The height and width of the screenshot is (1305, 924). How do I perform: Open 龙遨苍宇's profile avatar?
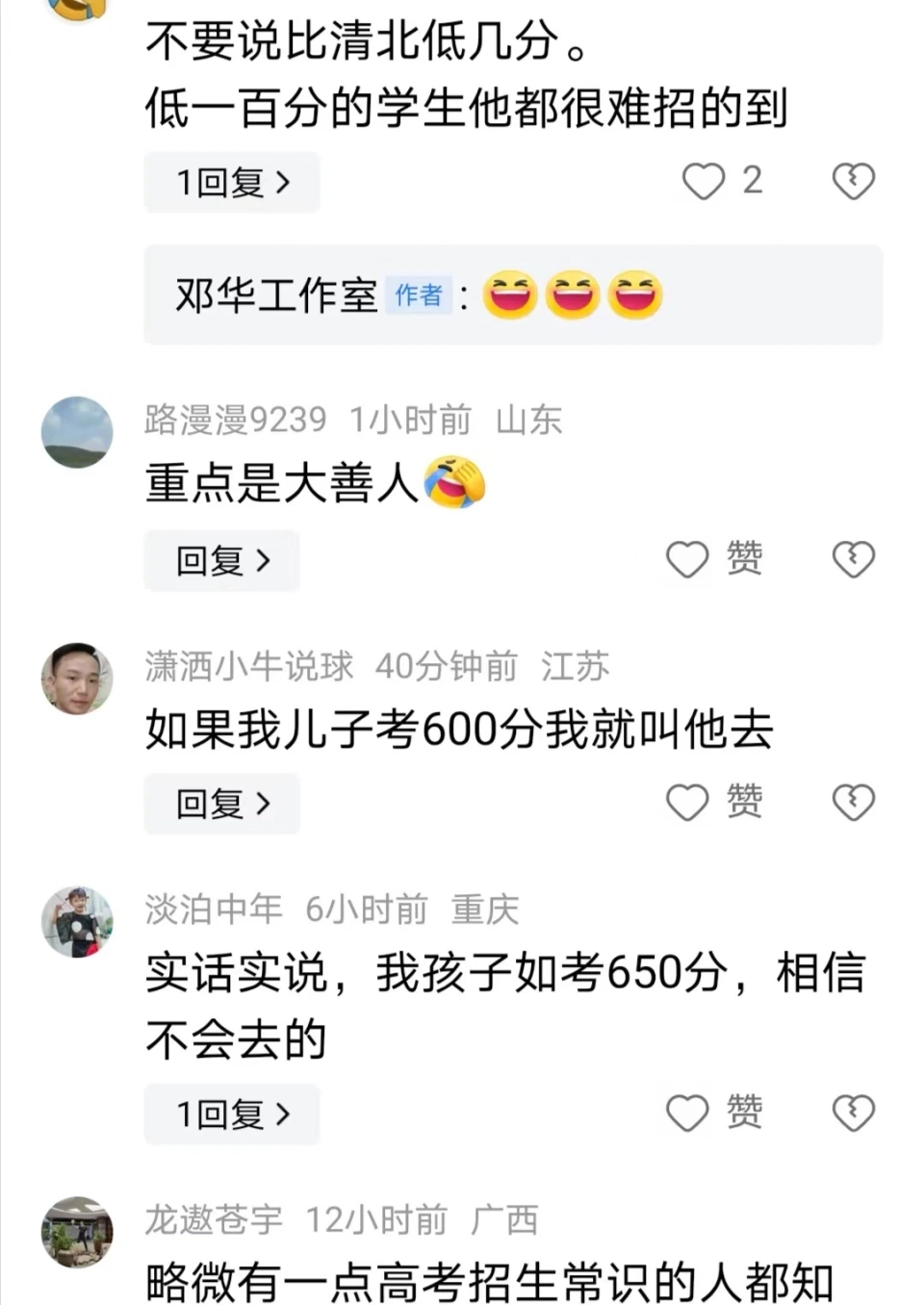point(77,1232)
